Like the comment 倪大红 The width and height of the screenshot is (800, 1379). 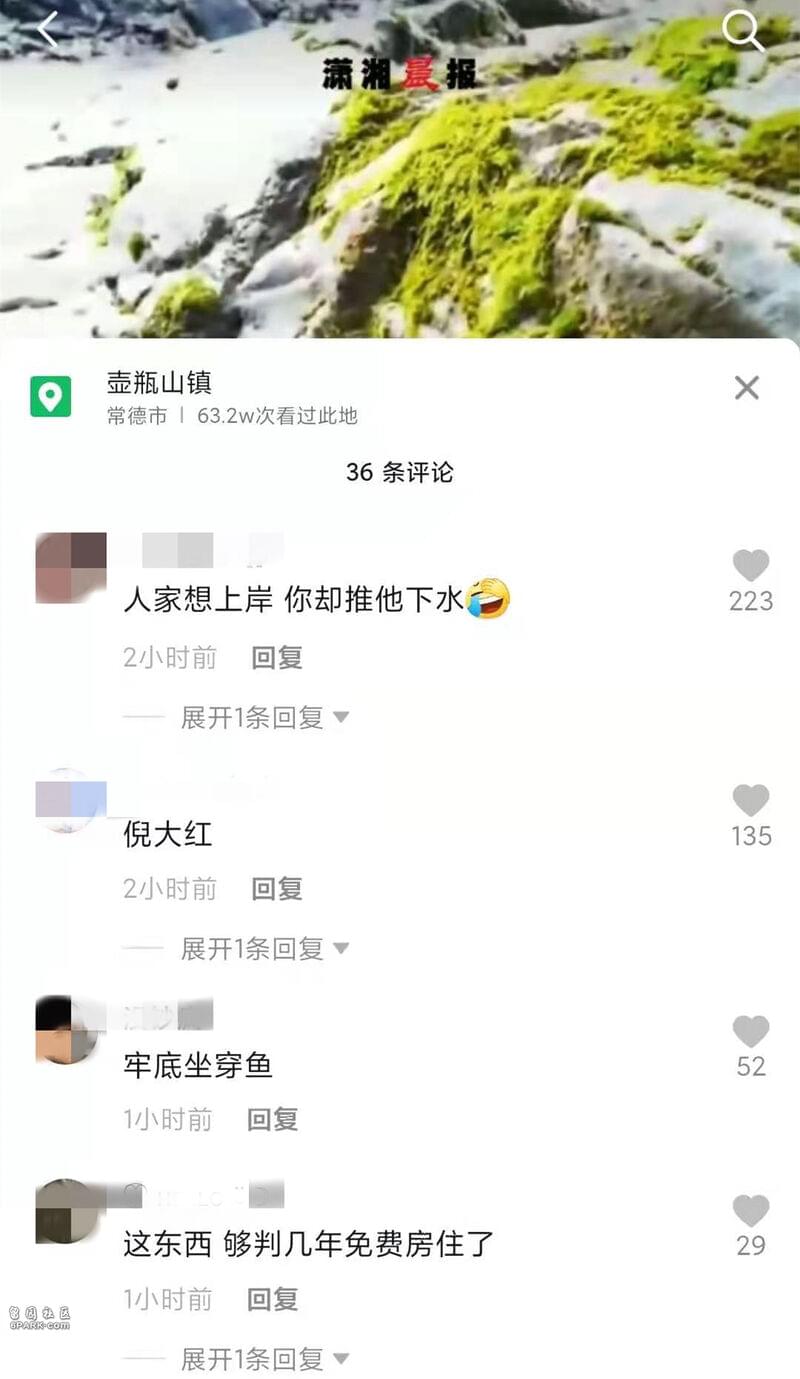pyautogui.click(x=750, y=801)
